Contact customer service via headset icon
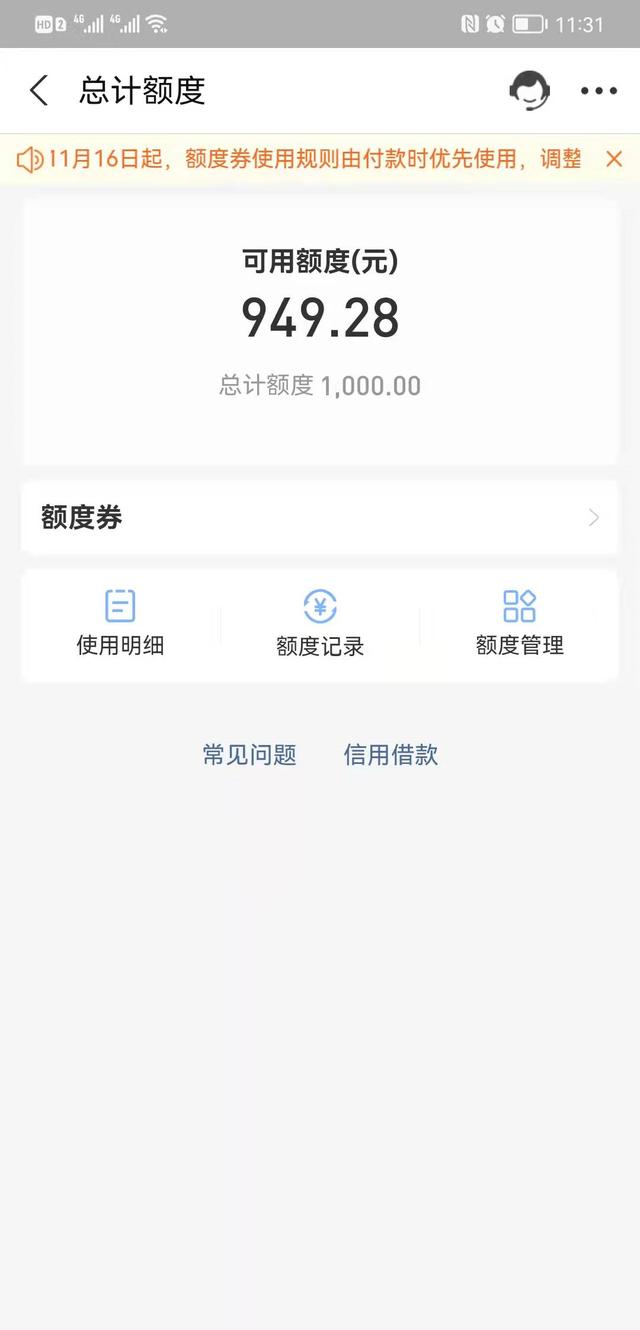 pos(529,91)
